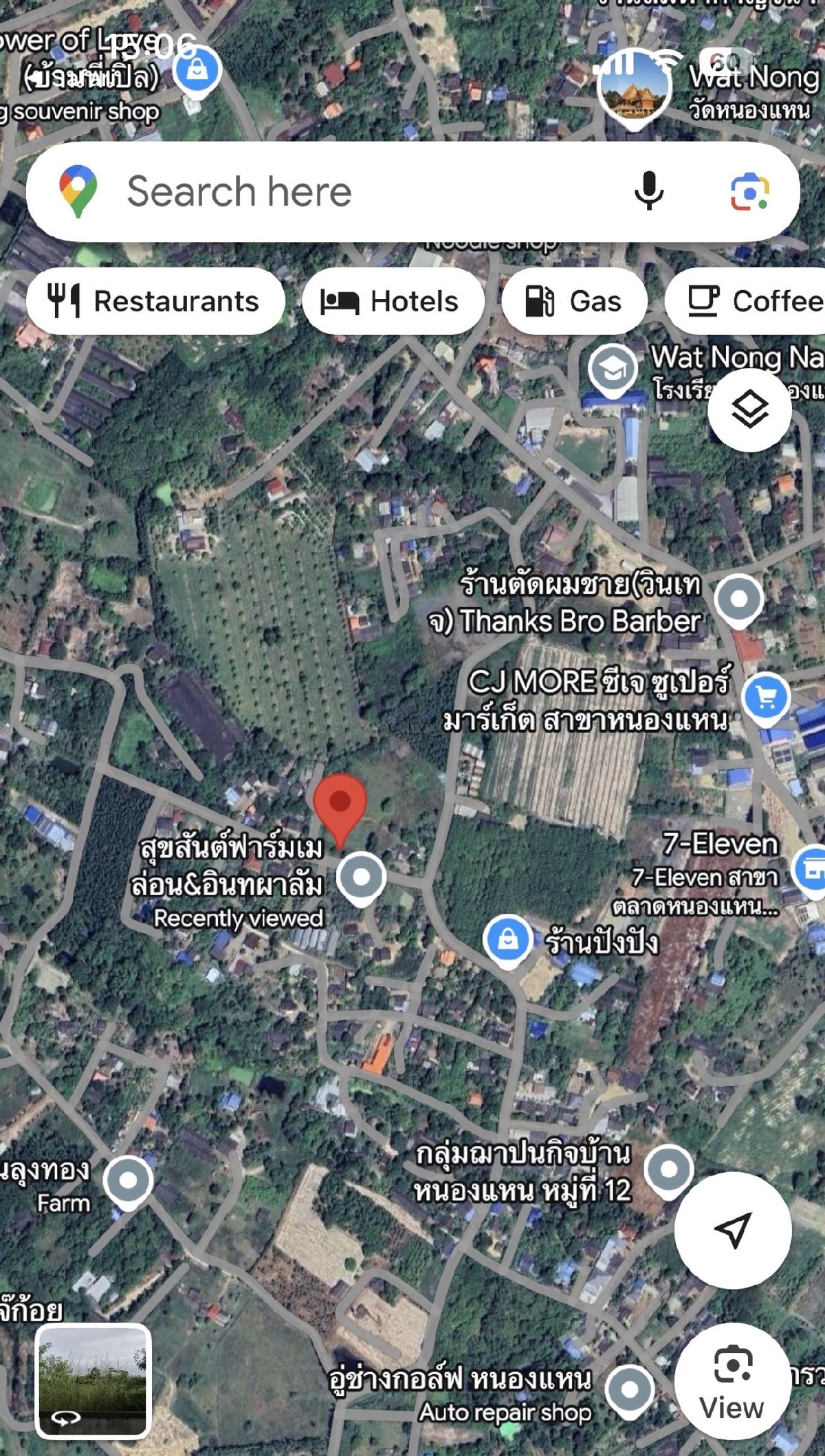Open the ร้านปังปัง shop marker
The width and height of the screenshot is (825, 1456).
[x=508, y=940]
